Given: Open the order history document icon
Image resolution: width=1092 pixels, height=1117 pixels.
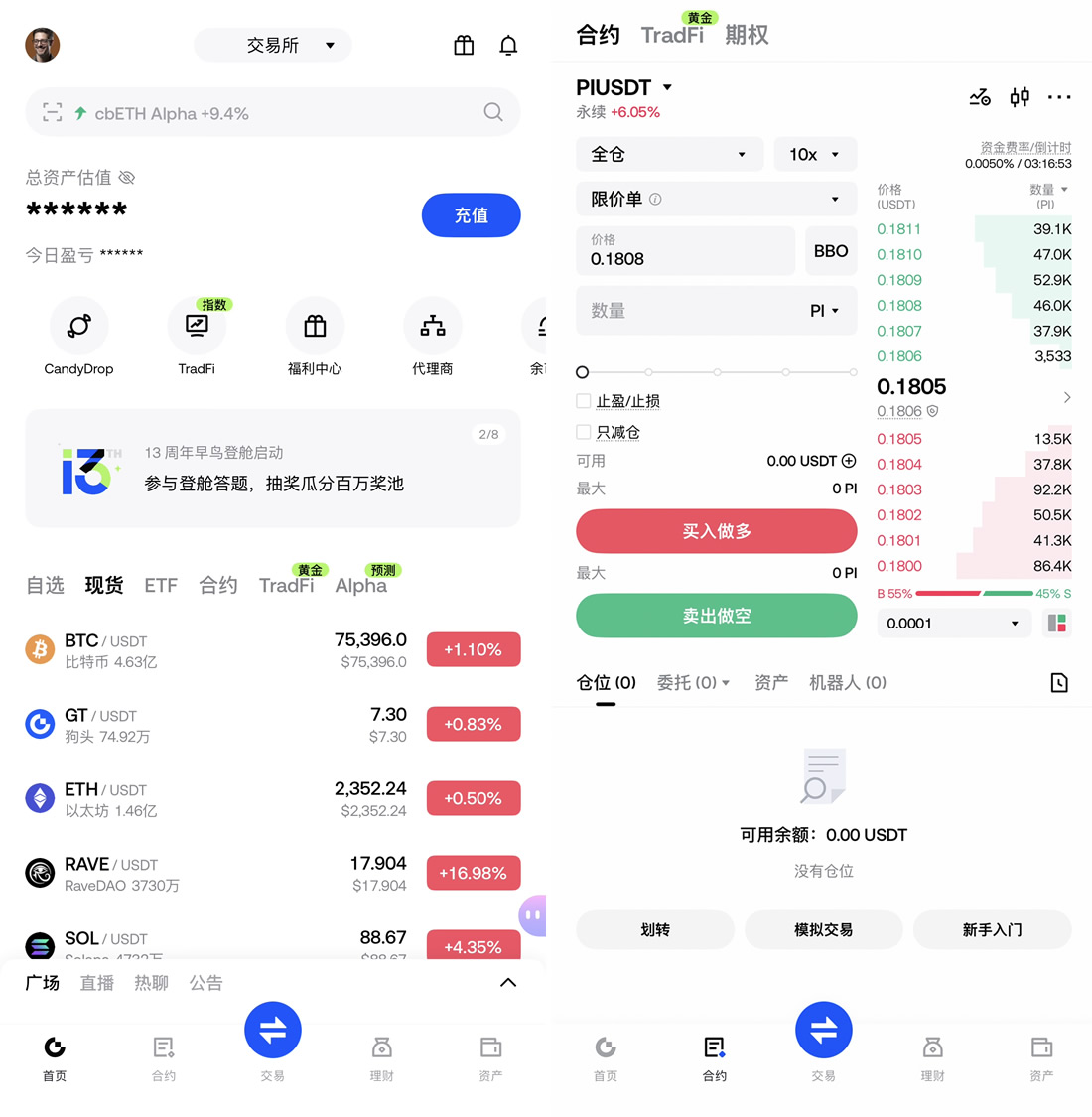Looking at the screenshot, I should pos(1058,682).
